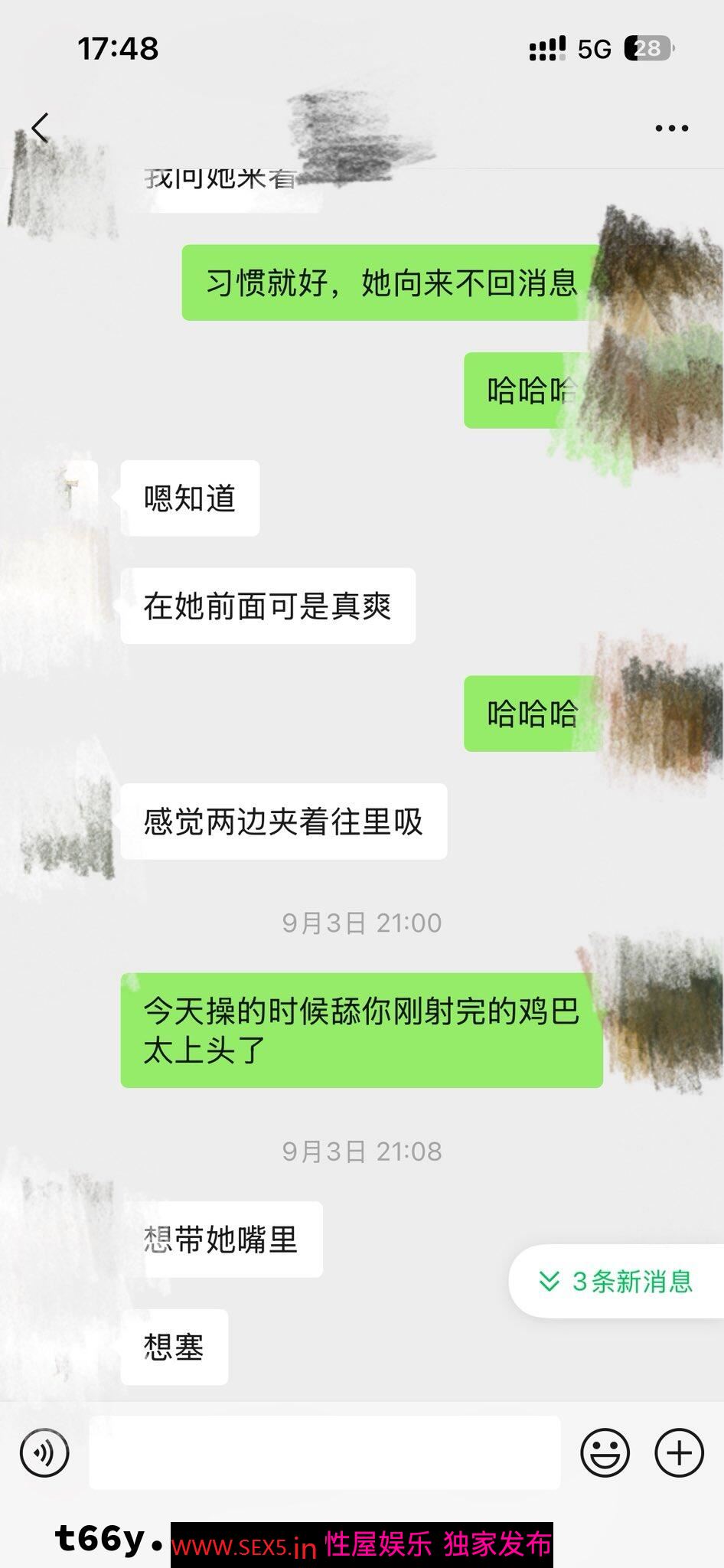Go back to the chat list

41,128
